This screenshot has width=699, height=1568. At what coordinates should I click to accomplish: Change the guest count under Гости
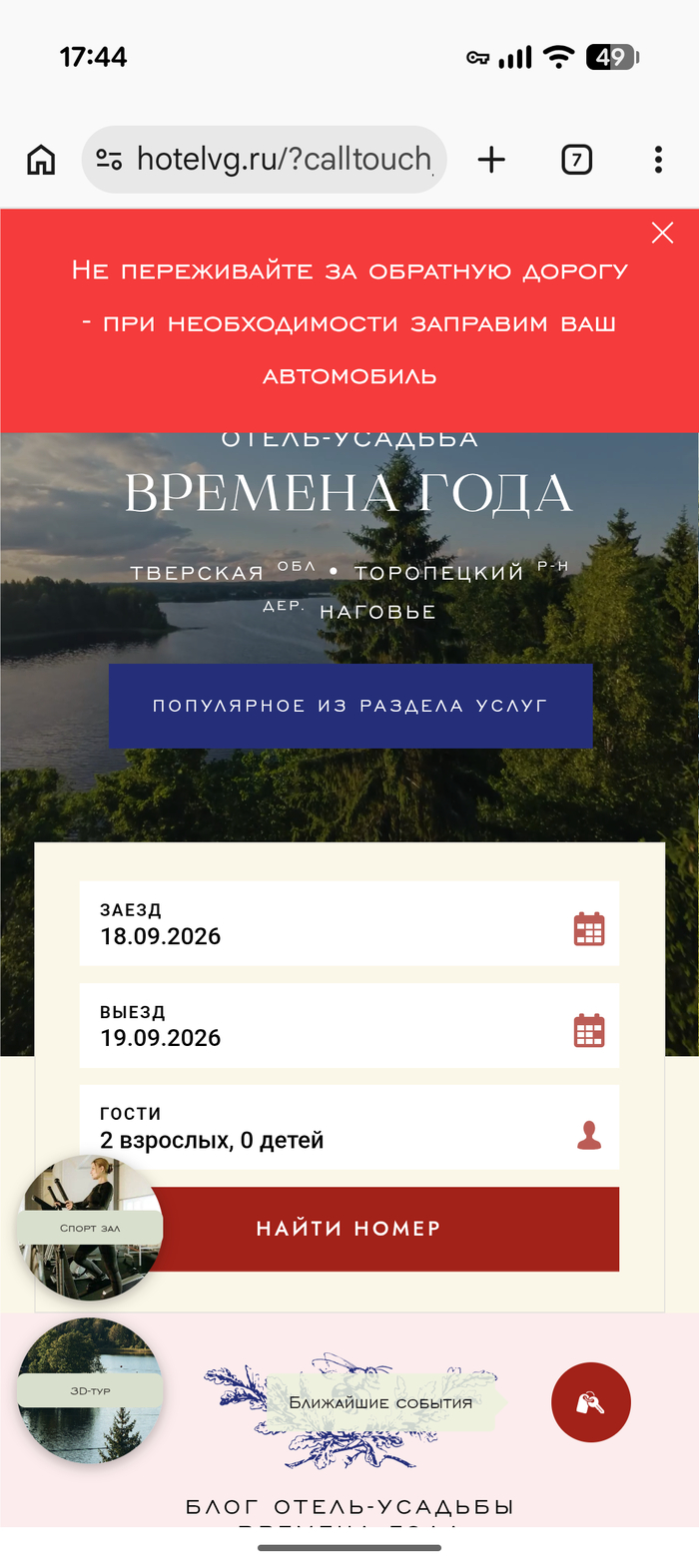349,1128
